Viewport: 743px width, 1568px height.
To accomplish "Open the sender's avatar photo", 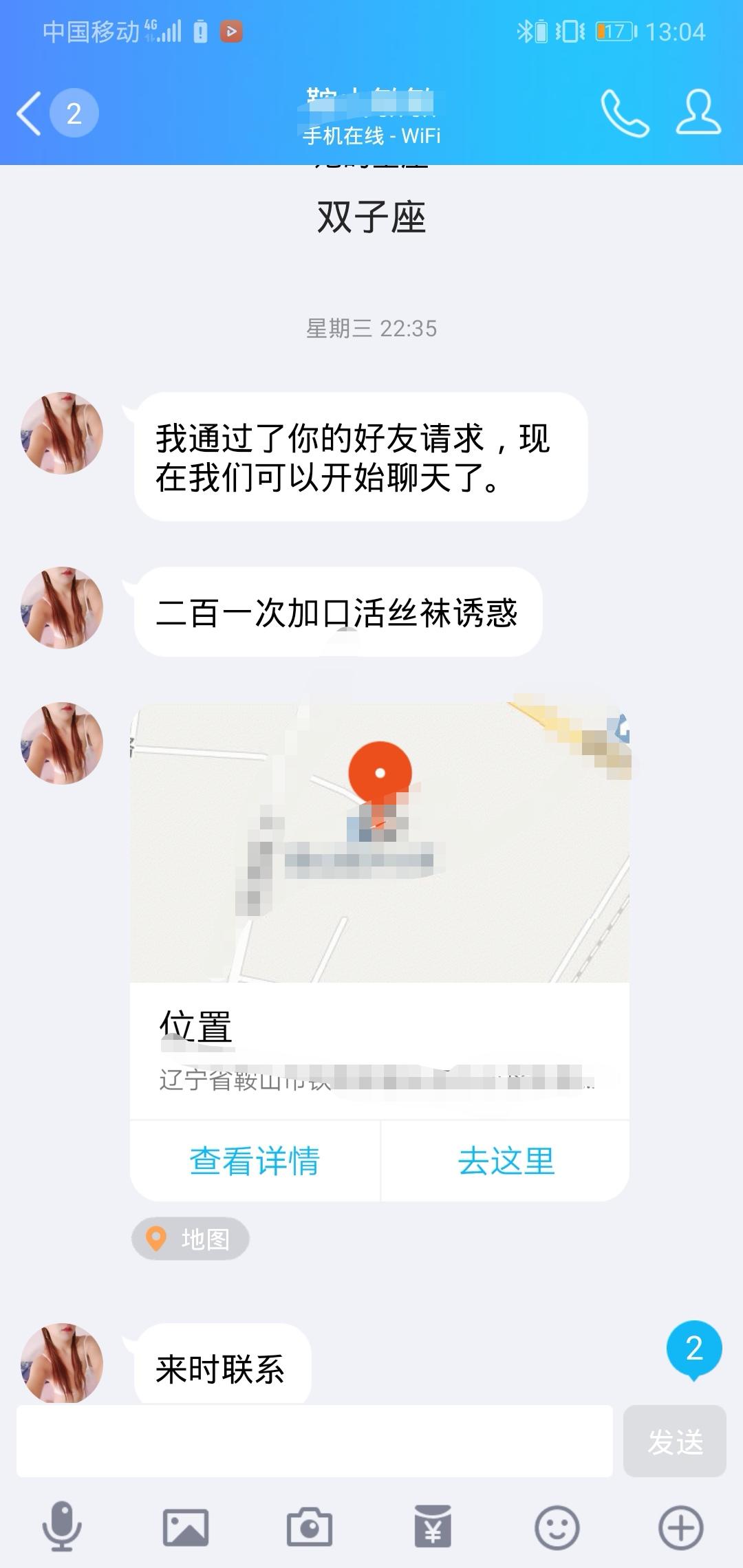I will coord(62,432).
